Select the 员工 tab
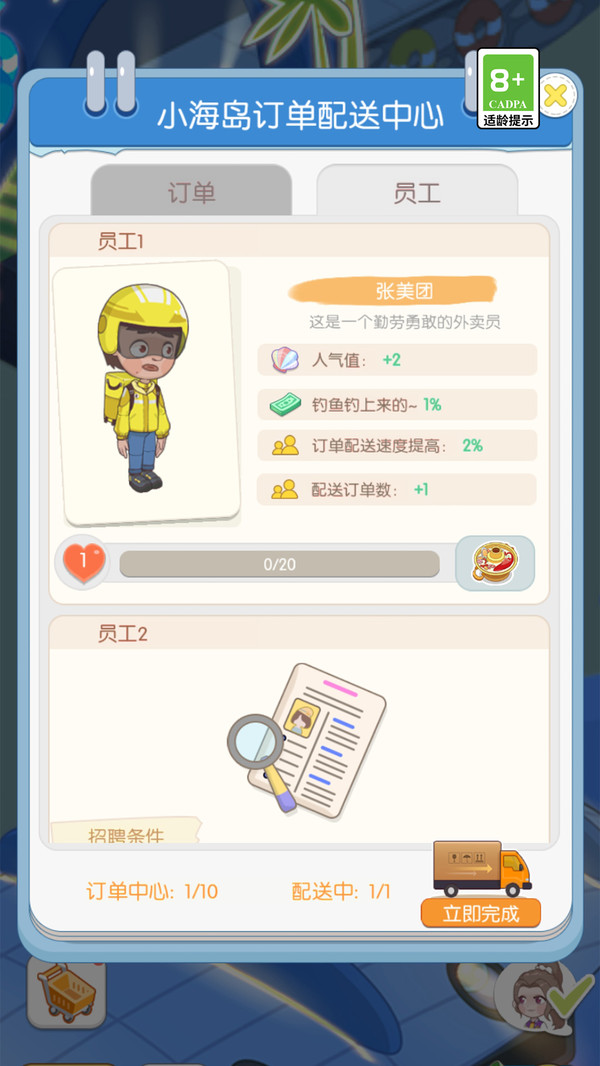This screenshot has width=600, height=1066. [417, 192]
